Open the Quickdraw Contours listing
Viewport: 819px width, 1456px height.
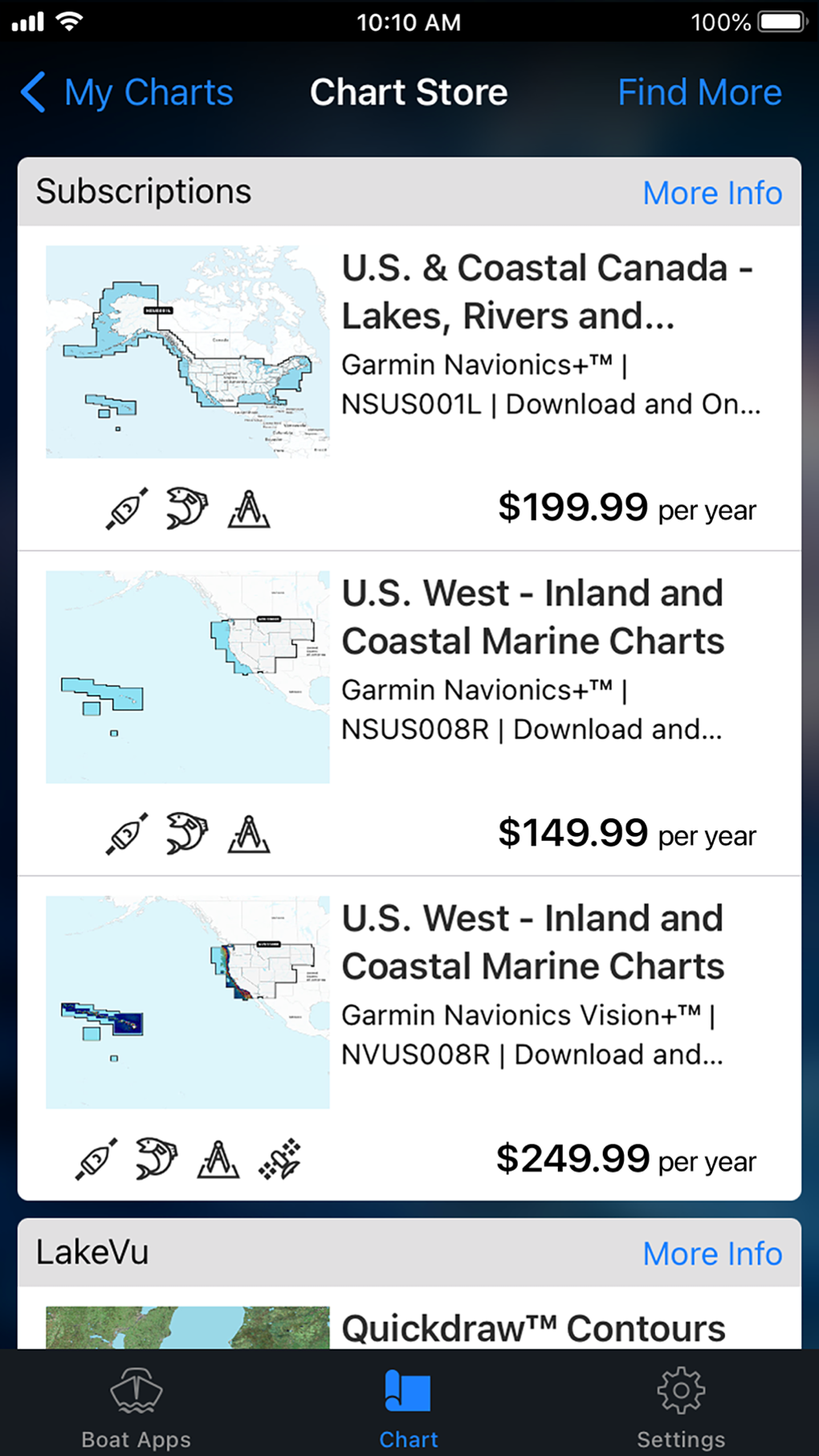coord(409,1319)
